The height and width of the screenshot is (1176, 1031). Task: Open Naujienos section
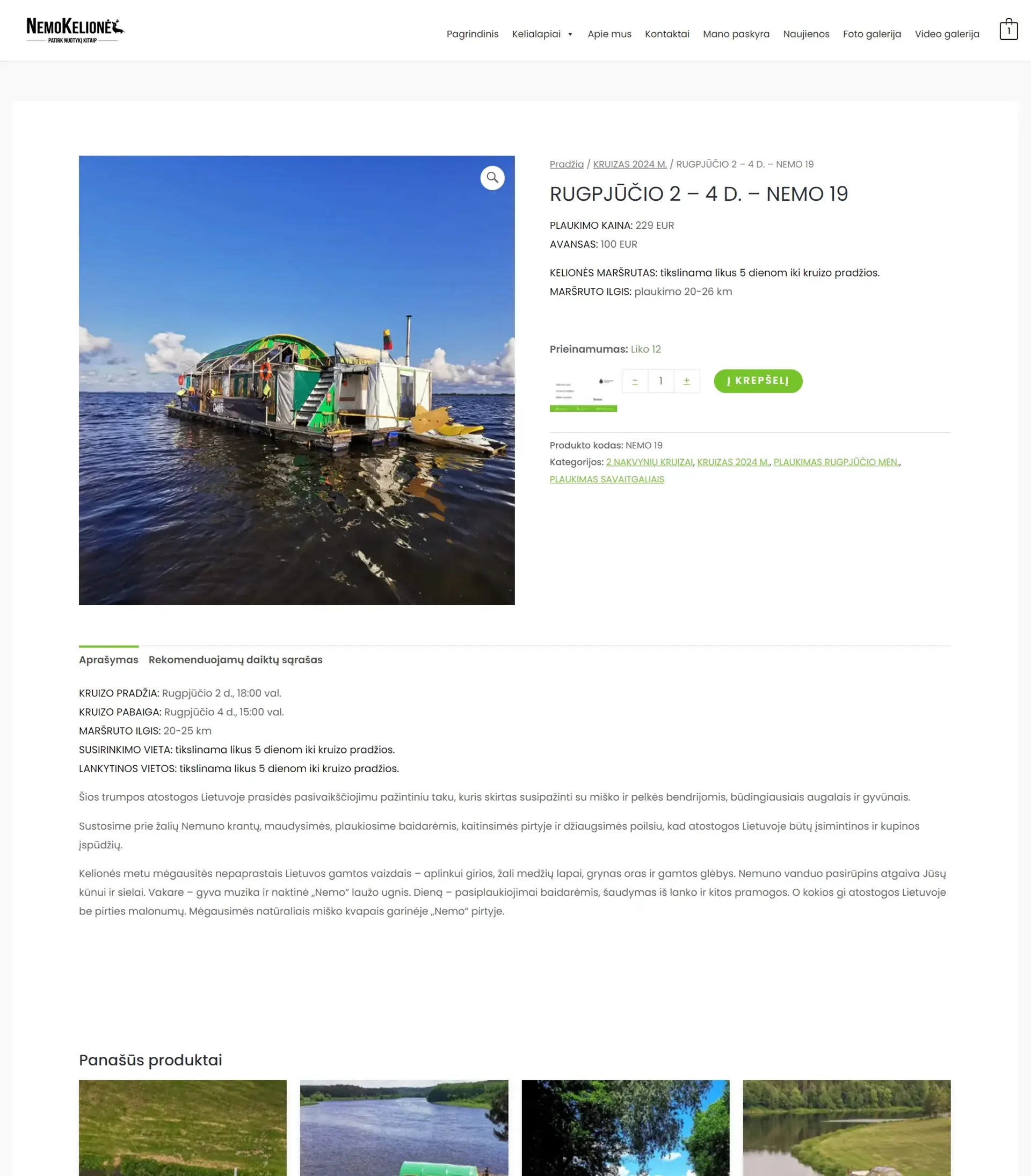click(806, 34)
